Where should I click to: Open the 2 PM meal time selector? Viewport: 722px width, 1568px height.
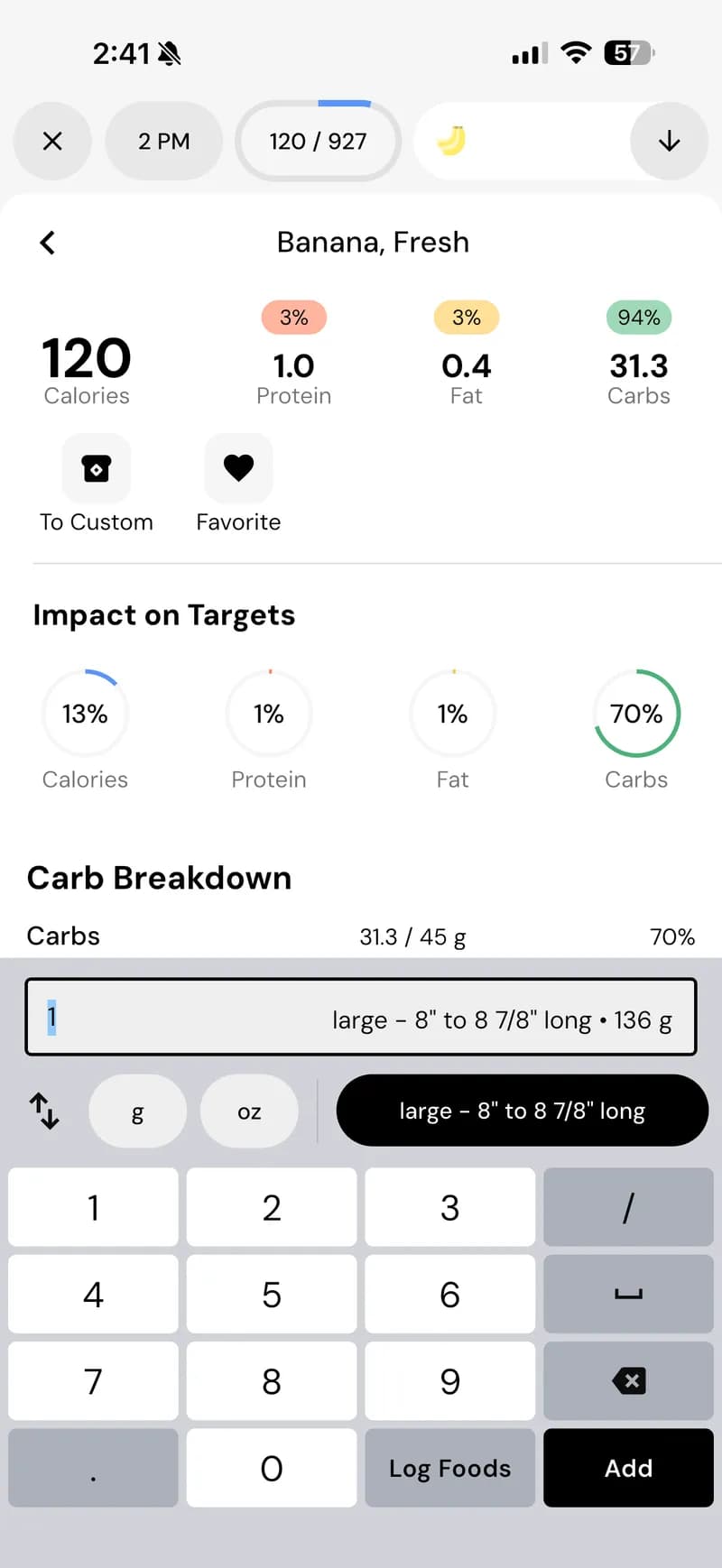[163, 141]
